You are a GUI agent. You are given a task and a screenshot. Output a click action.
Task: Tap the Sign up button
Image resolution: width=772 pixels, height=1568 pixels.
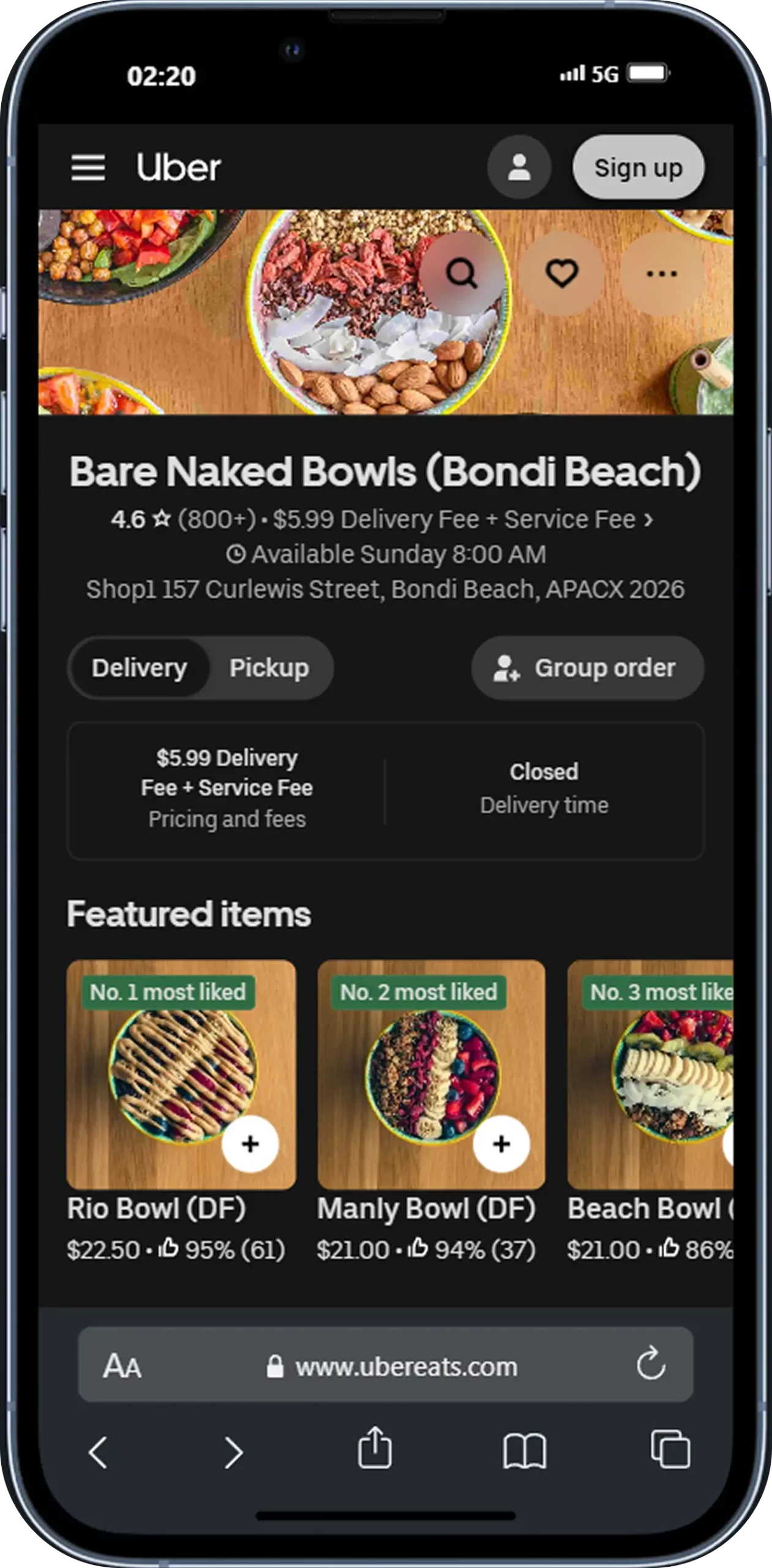638,167
